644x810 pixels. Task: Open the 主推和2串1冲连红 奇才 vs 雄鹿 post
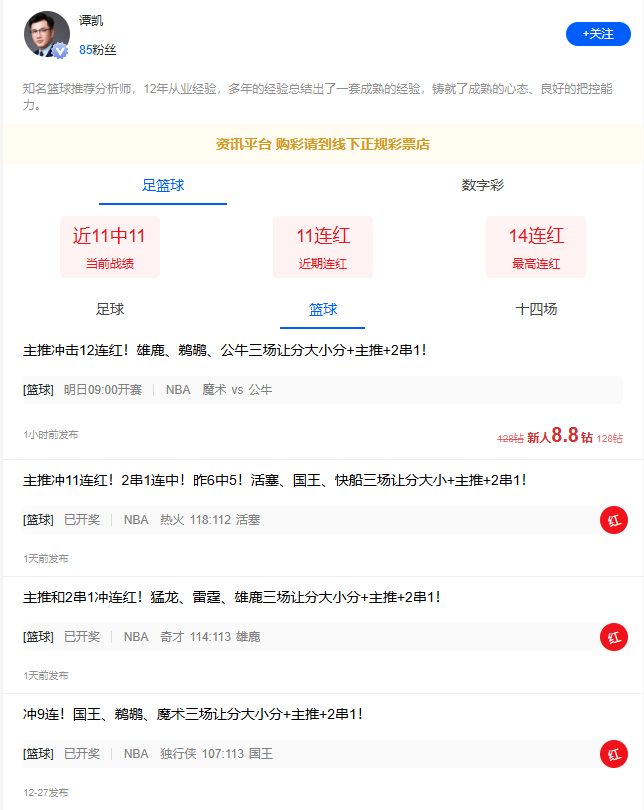click(232, 597)
